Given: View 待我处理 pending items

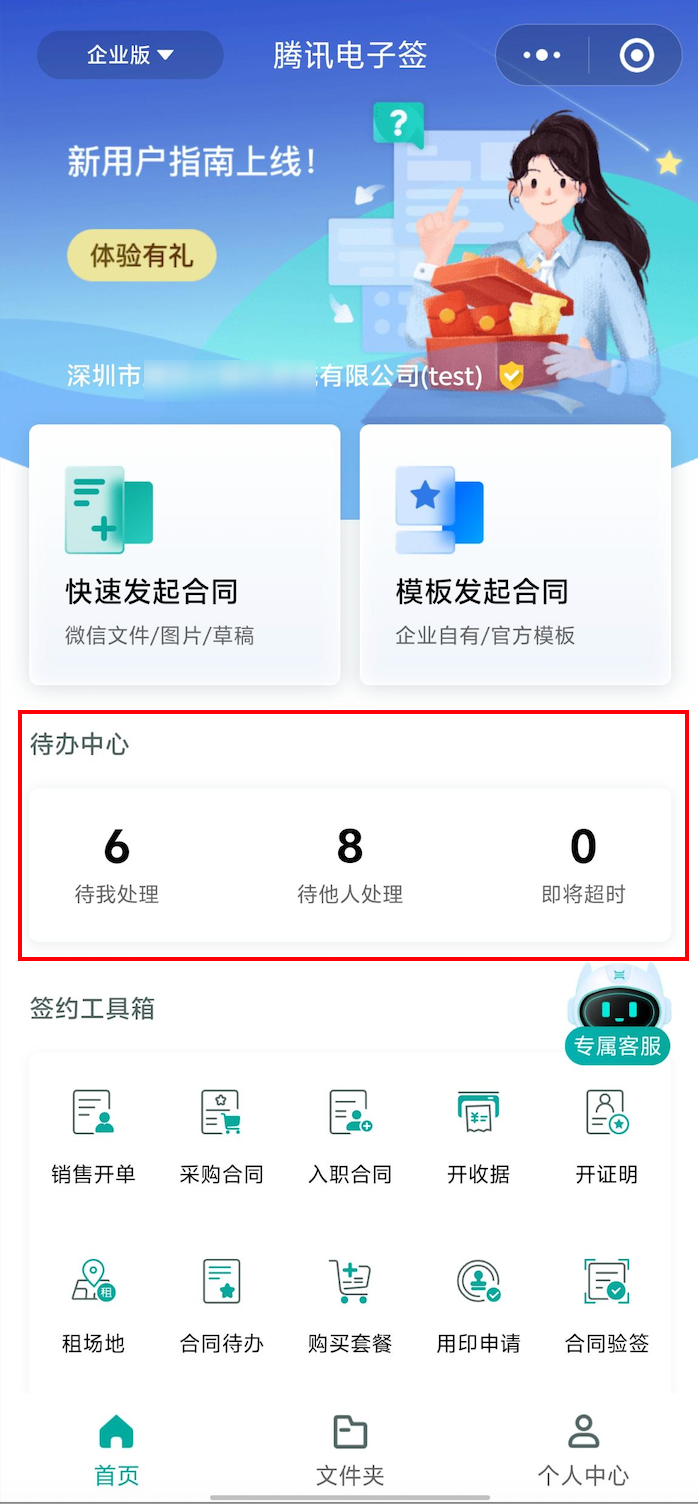Looking at the screenshot, I should 117,864.
